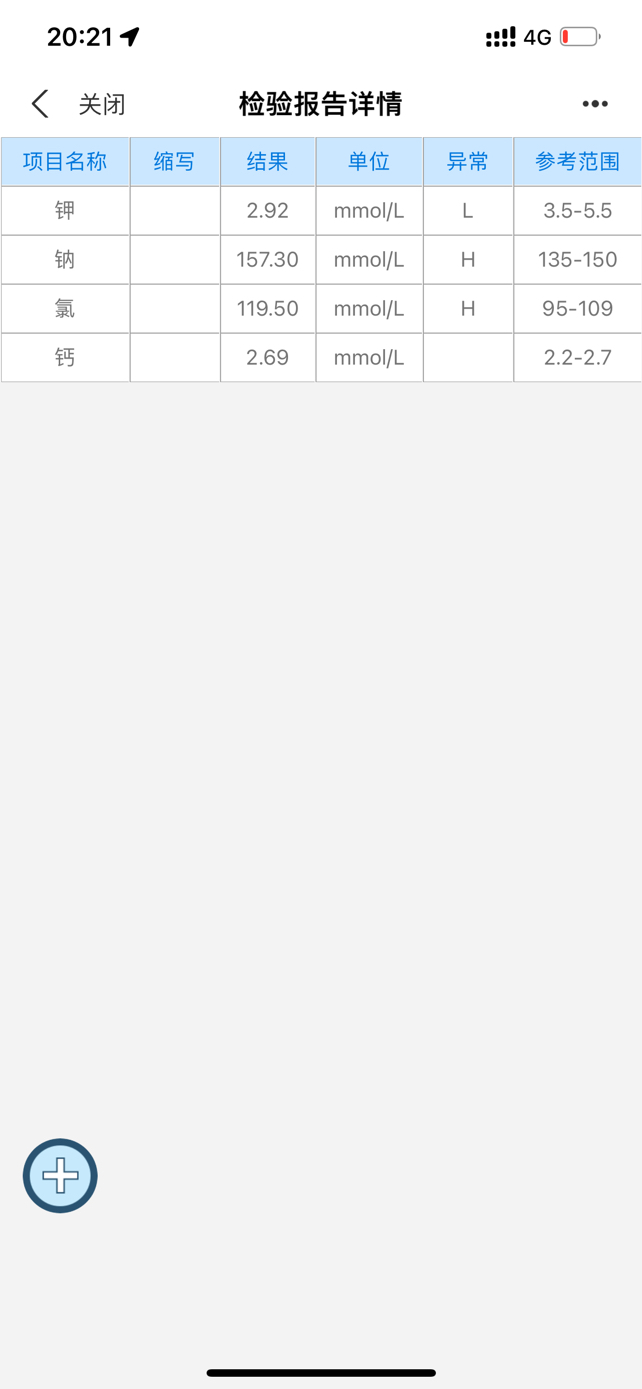The image size is (642, 1389).
Task: Open the three-dot overflow menu
Action: (x=595, y=104)
